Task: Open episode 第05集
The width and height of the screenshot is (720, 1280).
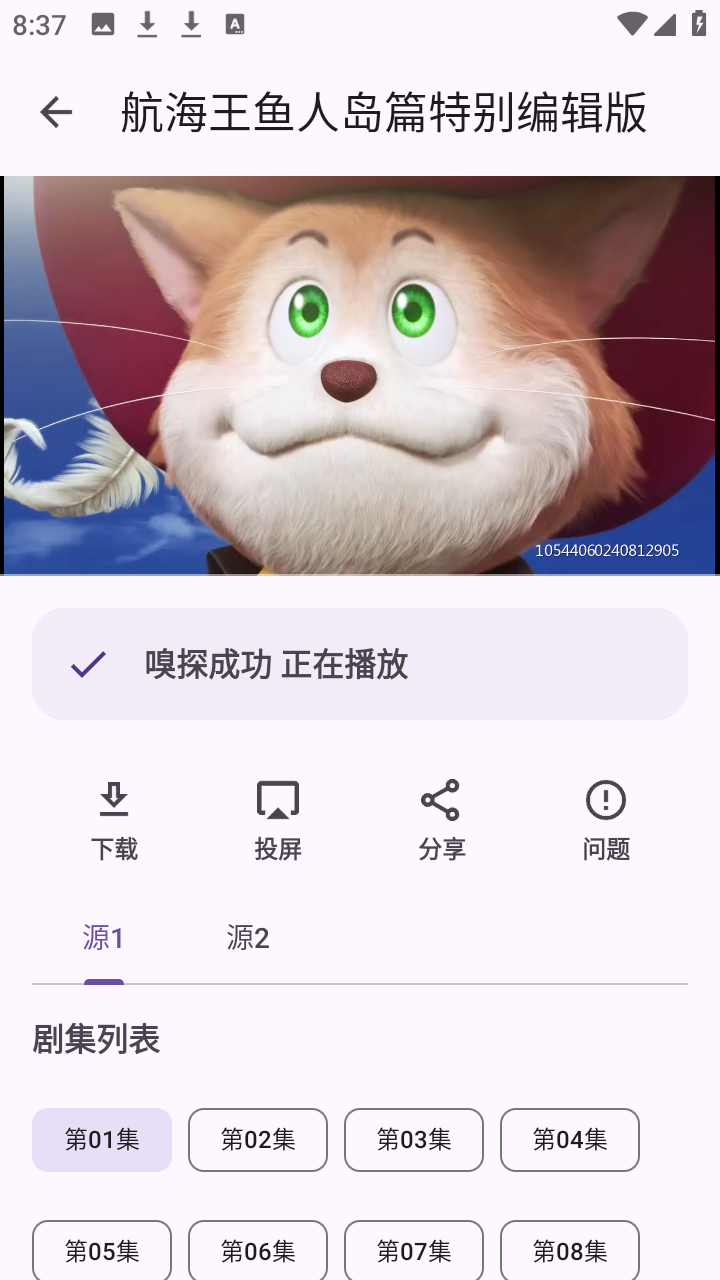Action: point(101,1250)
